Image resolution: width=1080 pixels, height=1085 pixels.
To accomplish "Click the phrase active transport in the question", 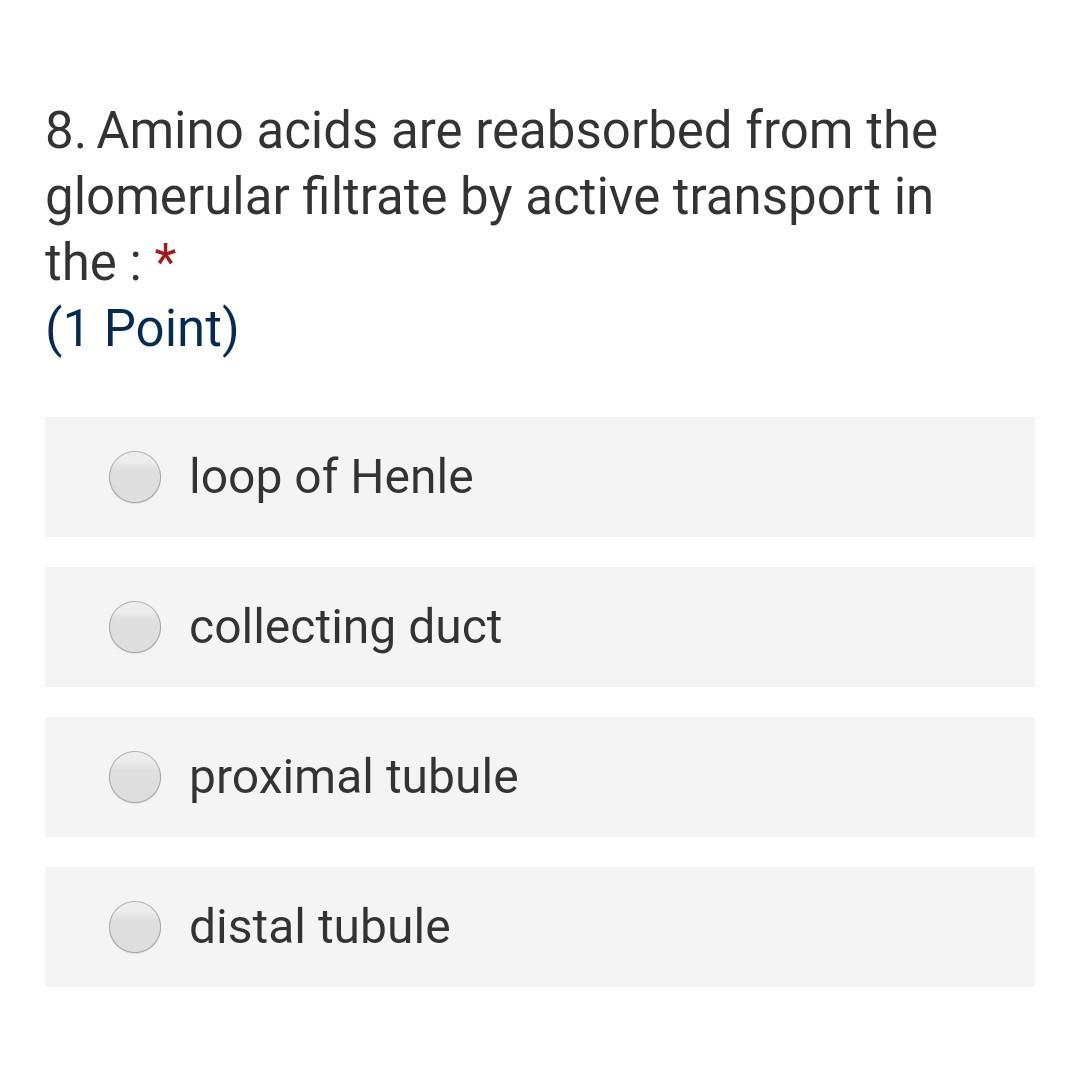I will (700, 195).
